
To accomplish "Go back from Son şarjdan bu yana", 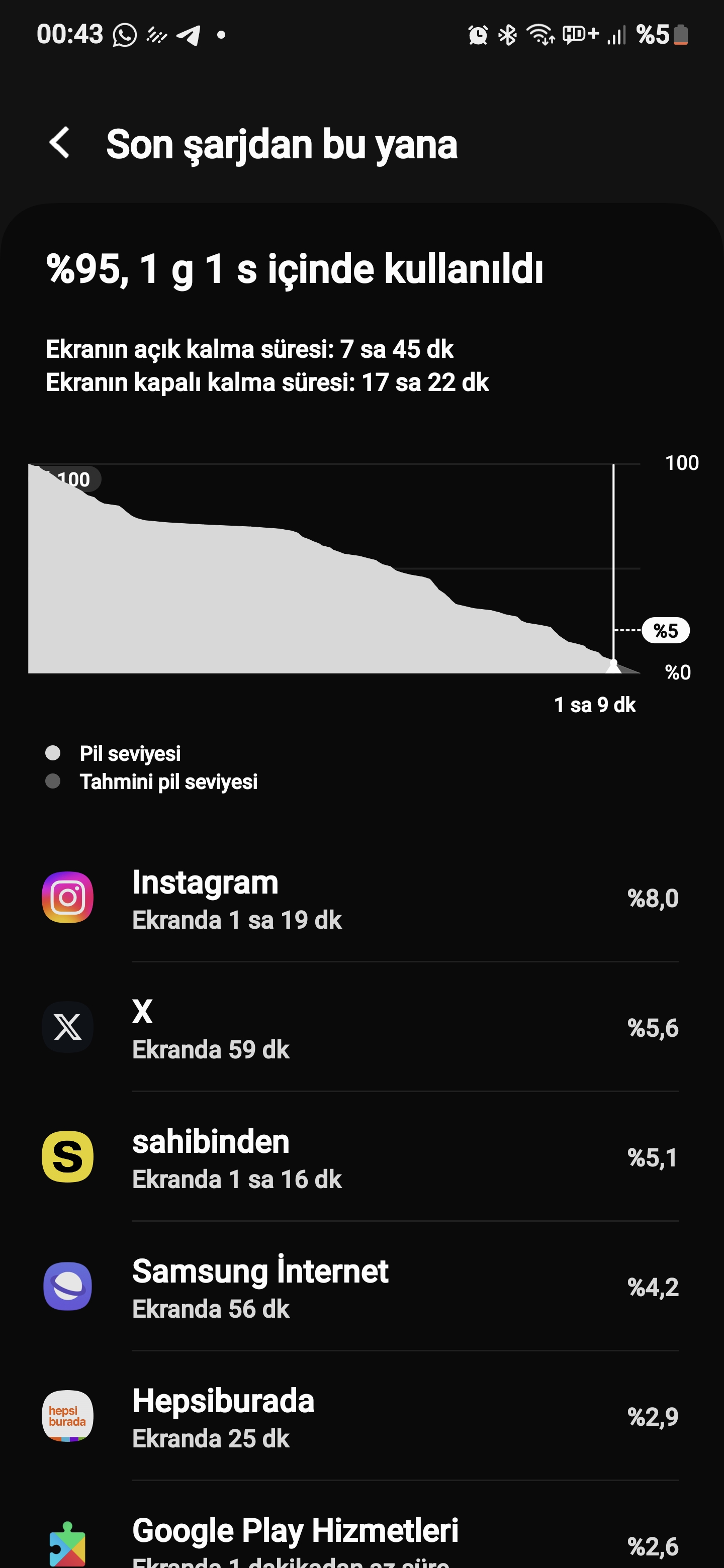I will pos(60,143).
